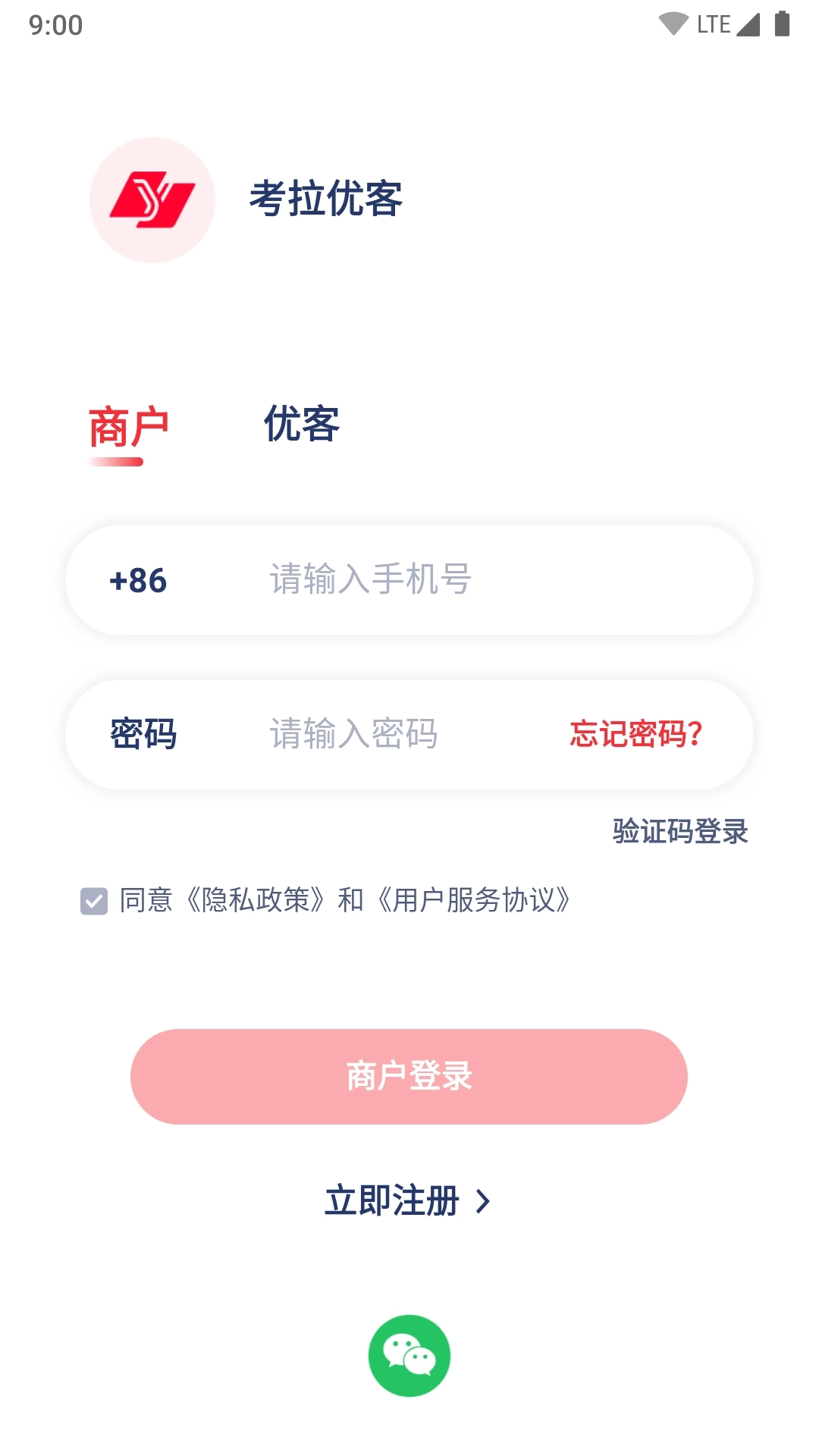Open WeChat login via green icon
The width and height of the screenshot is (819, 1456).
pos(409,1357)
